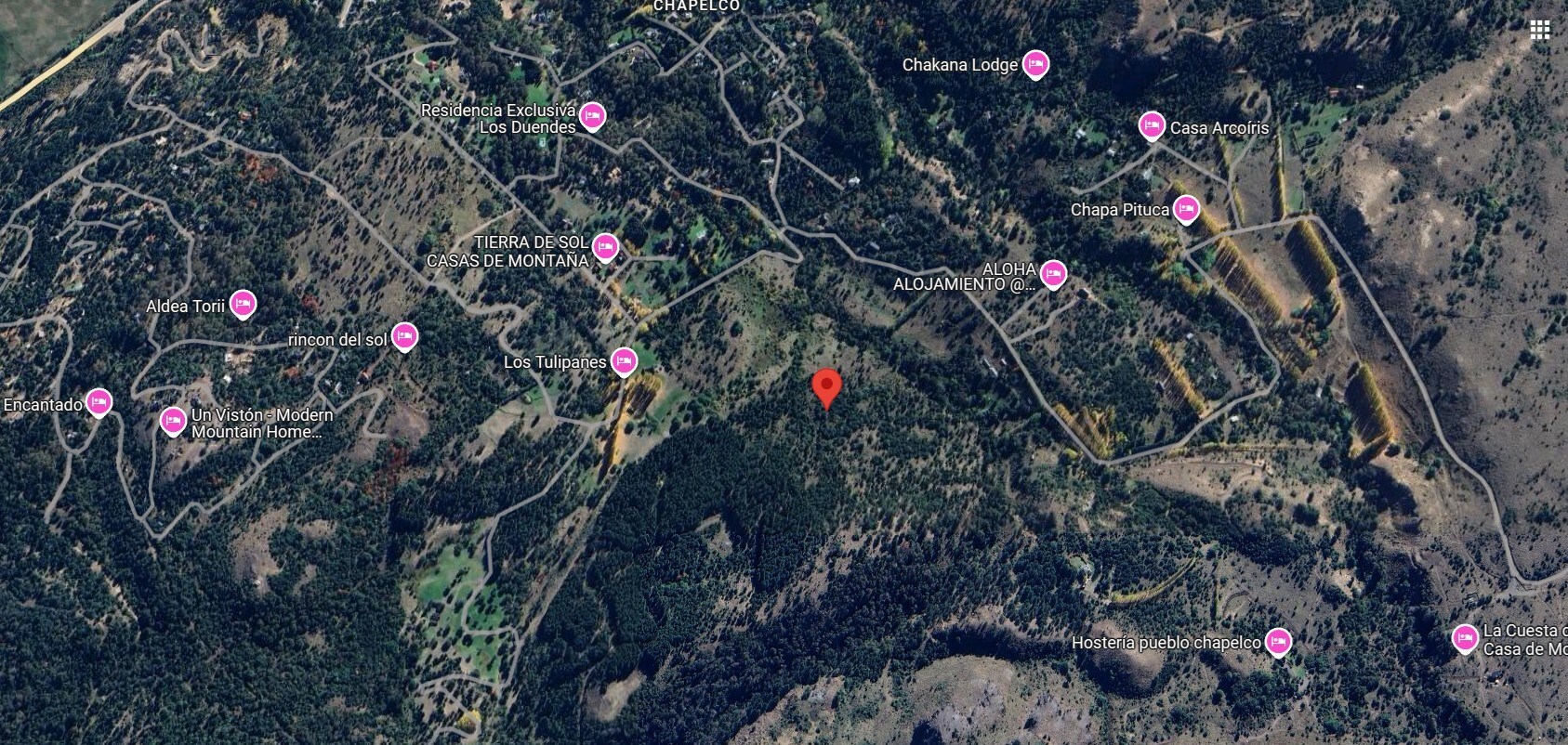Viewport: 1568px width, 745px height.
Task: Open the Los Tulipanes lodging pin
Action: click(624, 360)
